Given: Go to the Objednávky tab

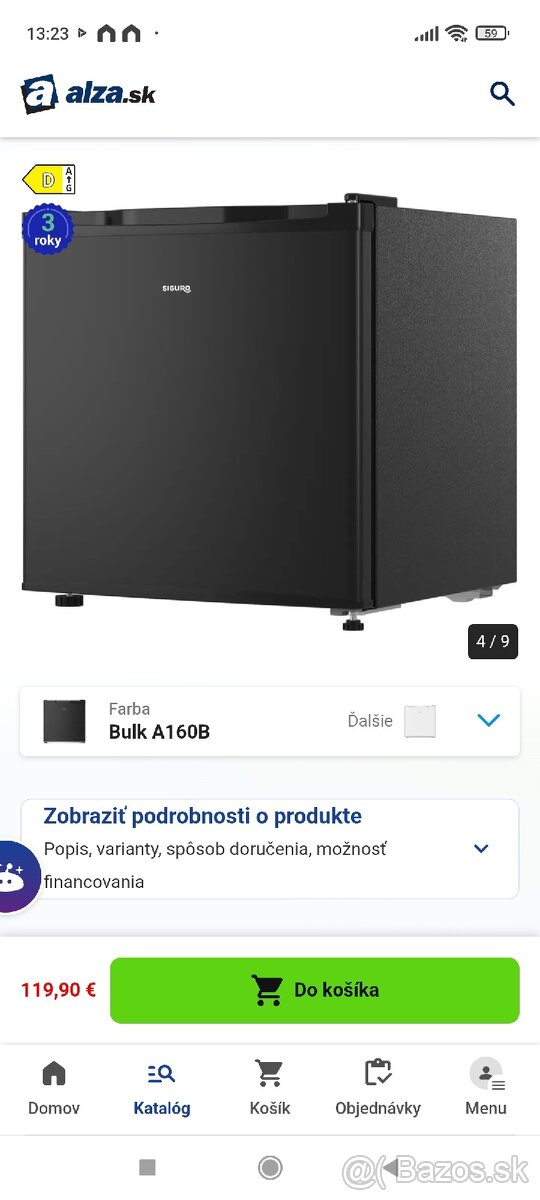Looking at the screenshot, I should 378,1089.
